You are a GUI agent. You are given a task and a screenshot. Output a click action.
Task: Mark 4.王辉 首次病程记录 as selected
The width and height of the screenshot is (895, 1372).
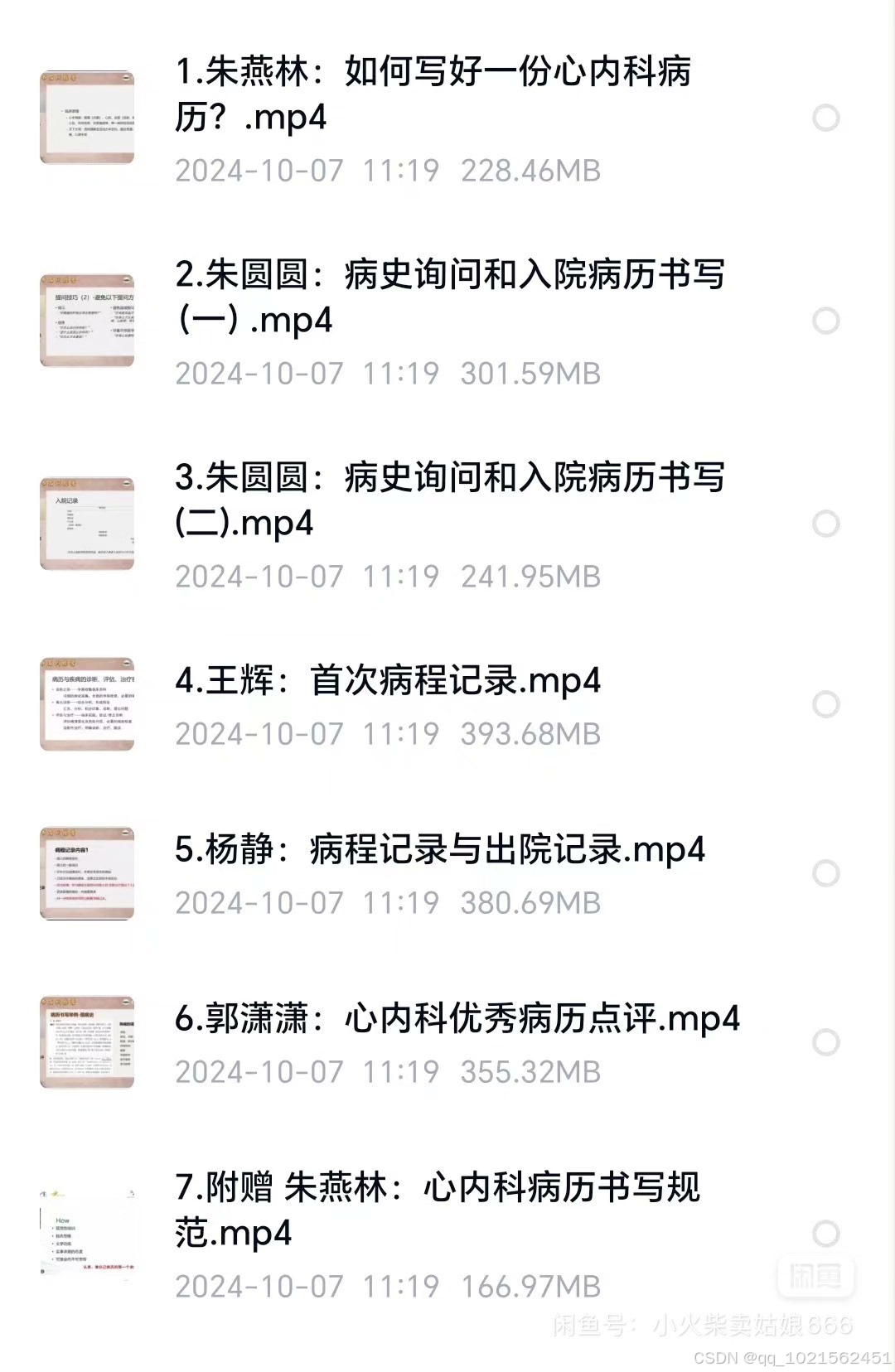(x=825, y=705)
